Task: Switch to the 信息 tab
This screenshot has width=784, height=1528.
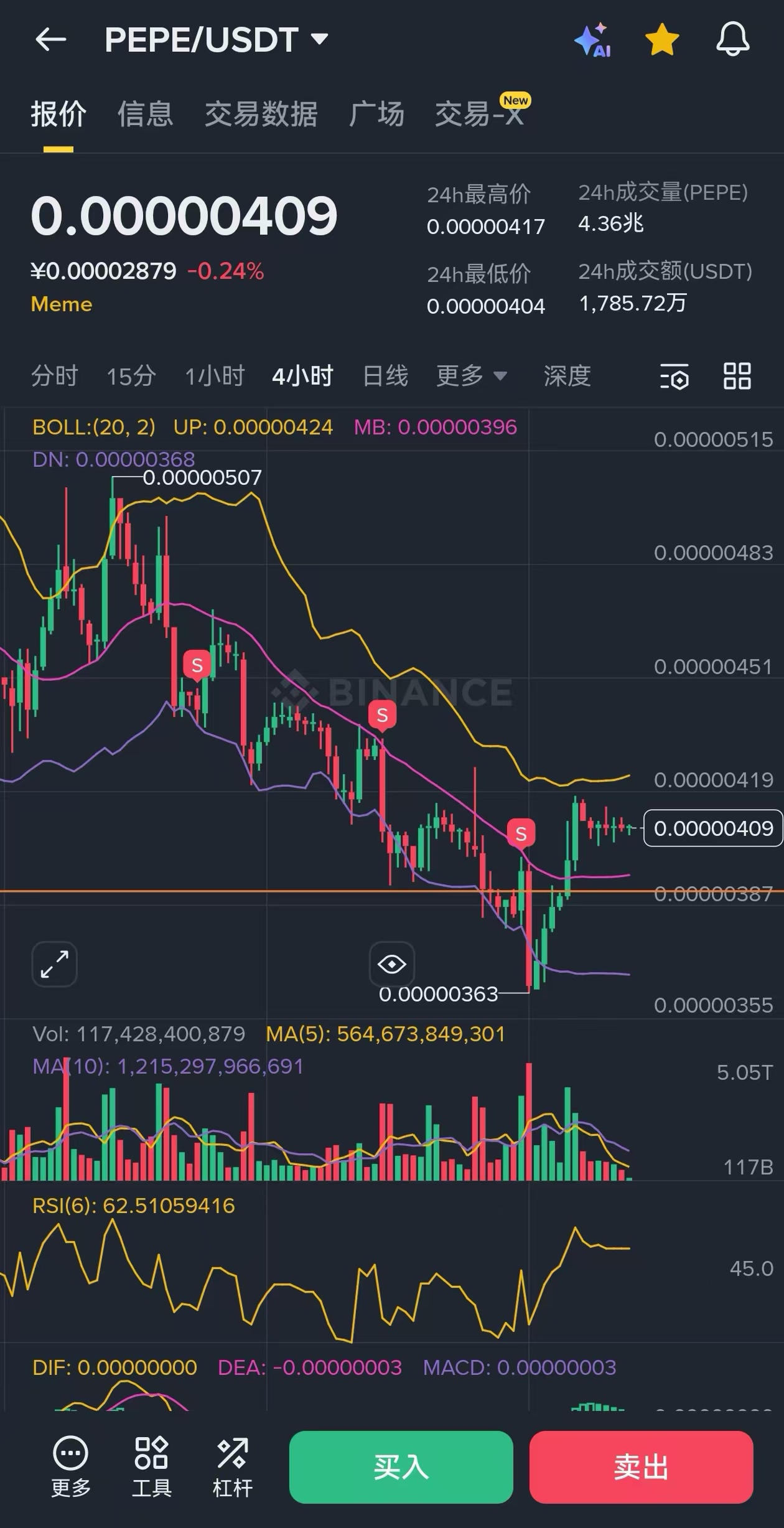Action: 145,115
